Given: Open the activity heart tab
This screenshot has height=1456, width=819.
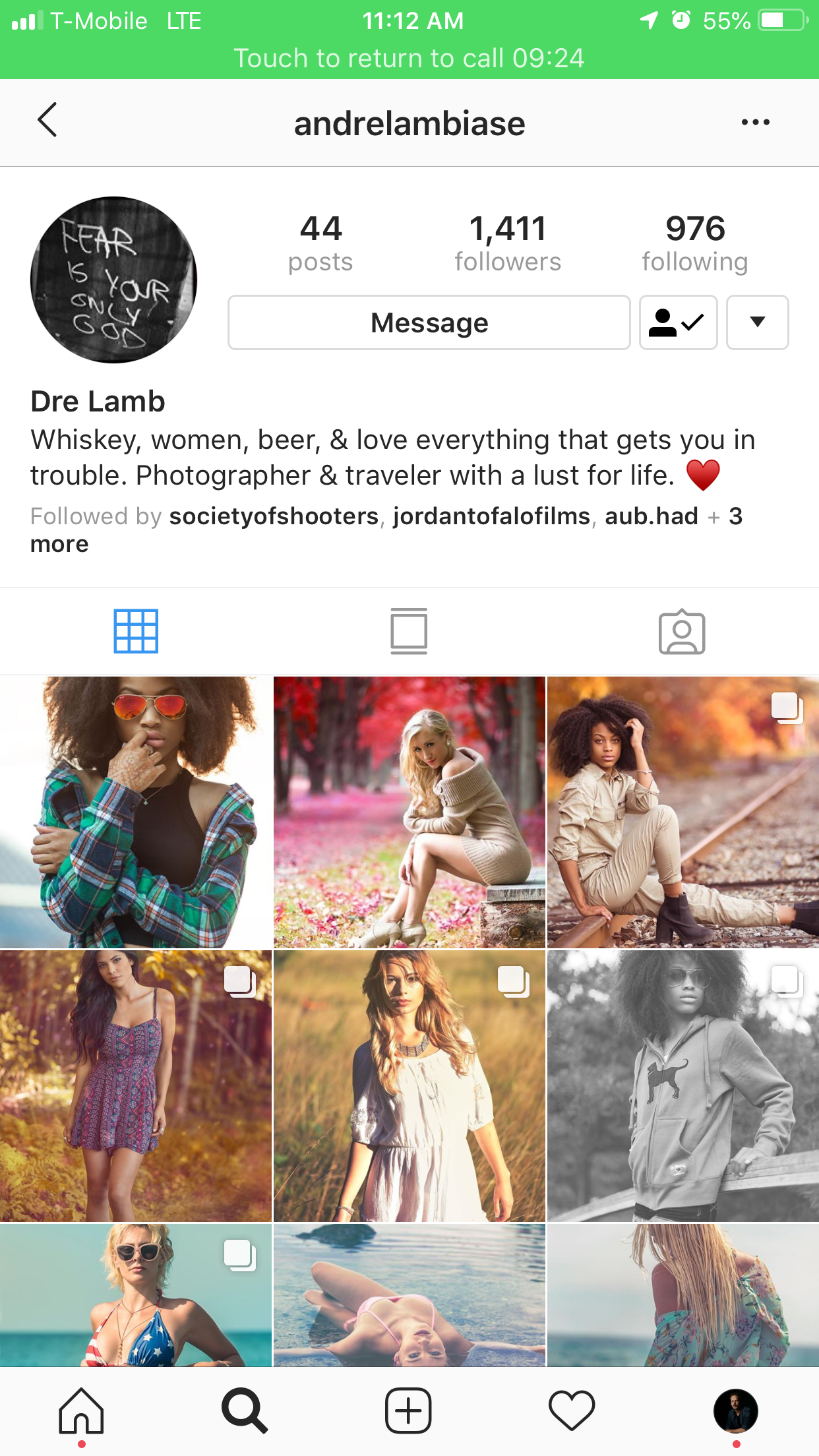Looking at the screenshot, I should coord(572,1411).
